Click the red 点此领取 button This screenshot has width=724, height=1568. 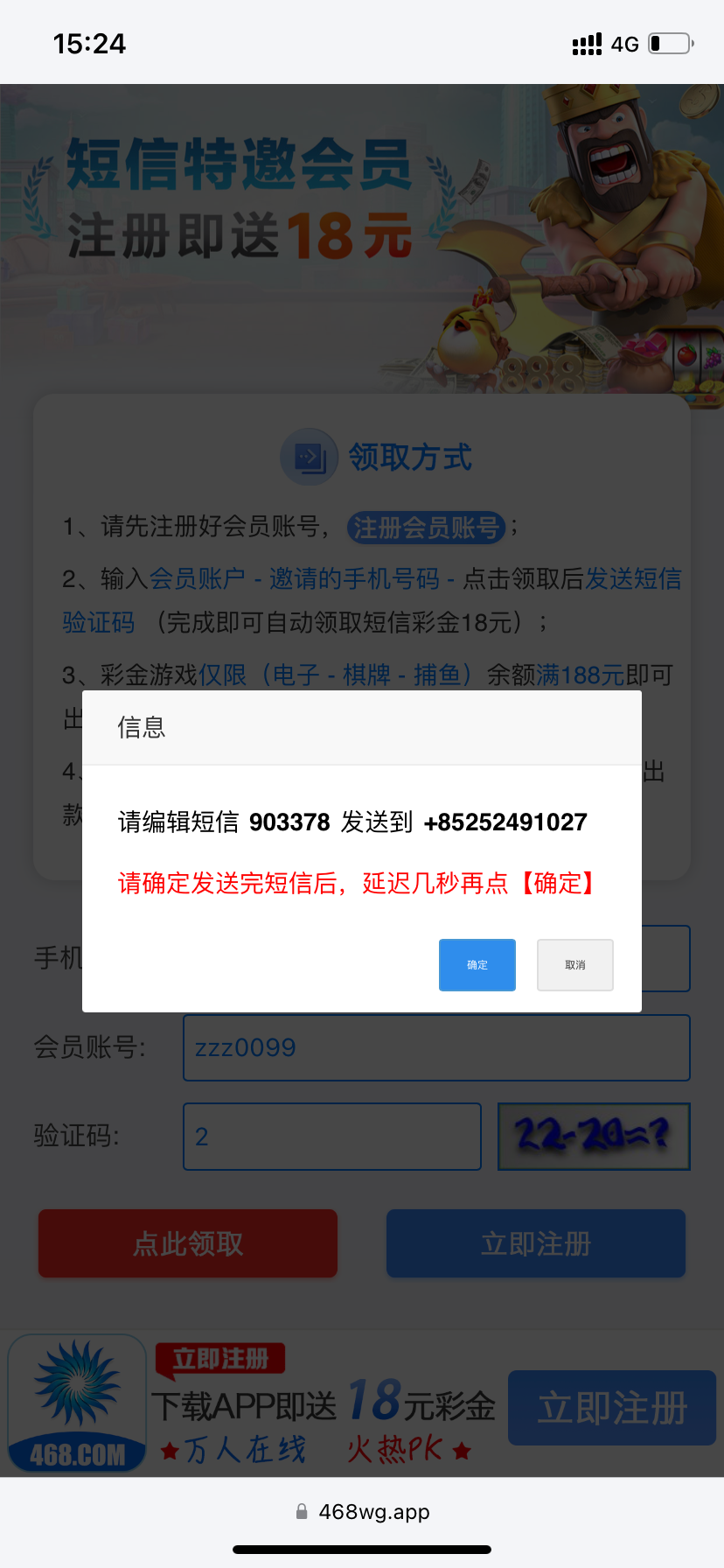click(187, 1243)
